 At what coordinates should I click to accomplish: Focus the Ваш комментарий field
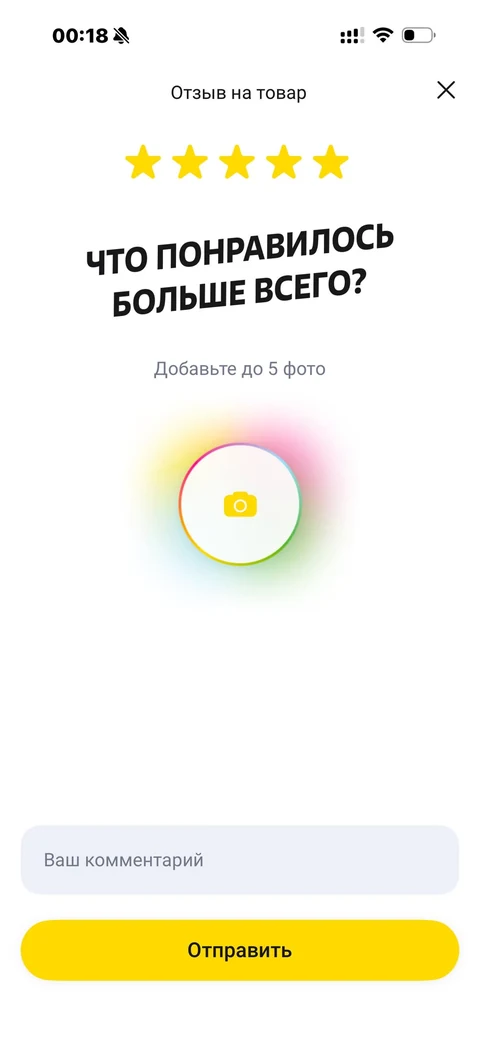(x=240, y=860)
